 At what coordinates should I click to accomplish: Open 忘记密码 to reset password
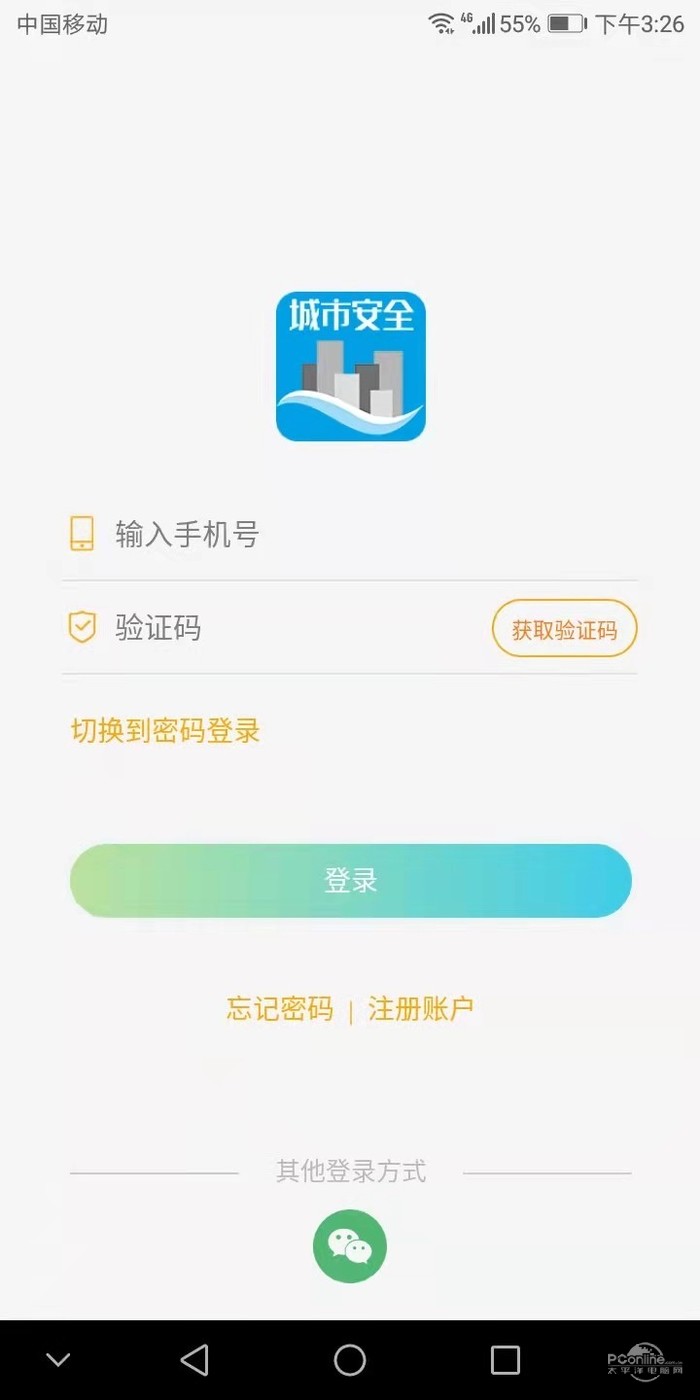280,1009
